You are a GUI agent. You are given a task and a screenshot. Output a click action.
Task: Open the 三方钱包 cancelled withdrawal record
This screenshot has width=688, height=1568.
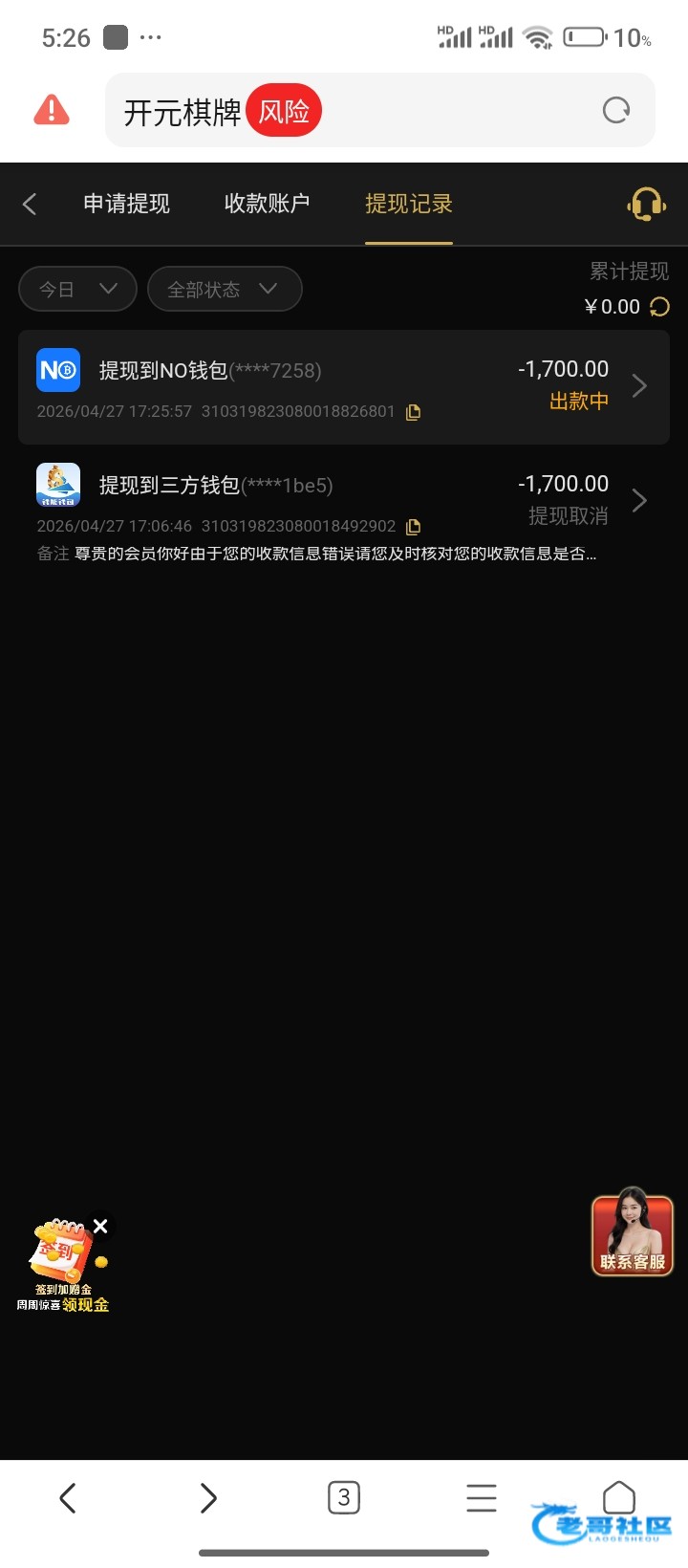(344, 512)
